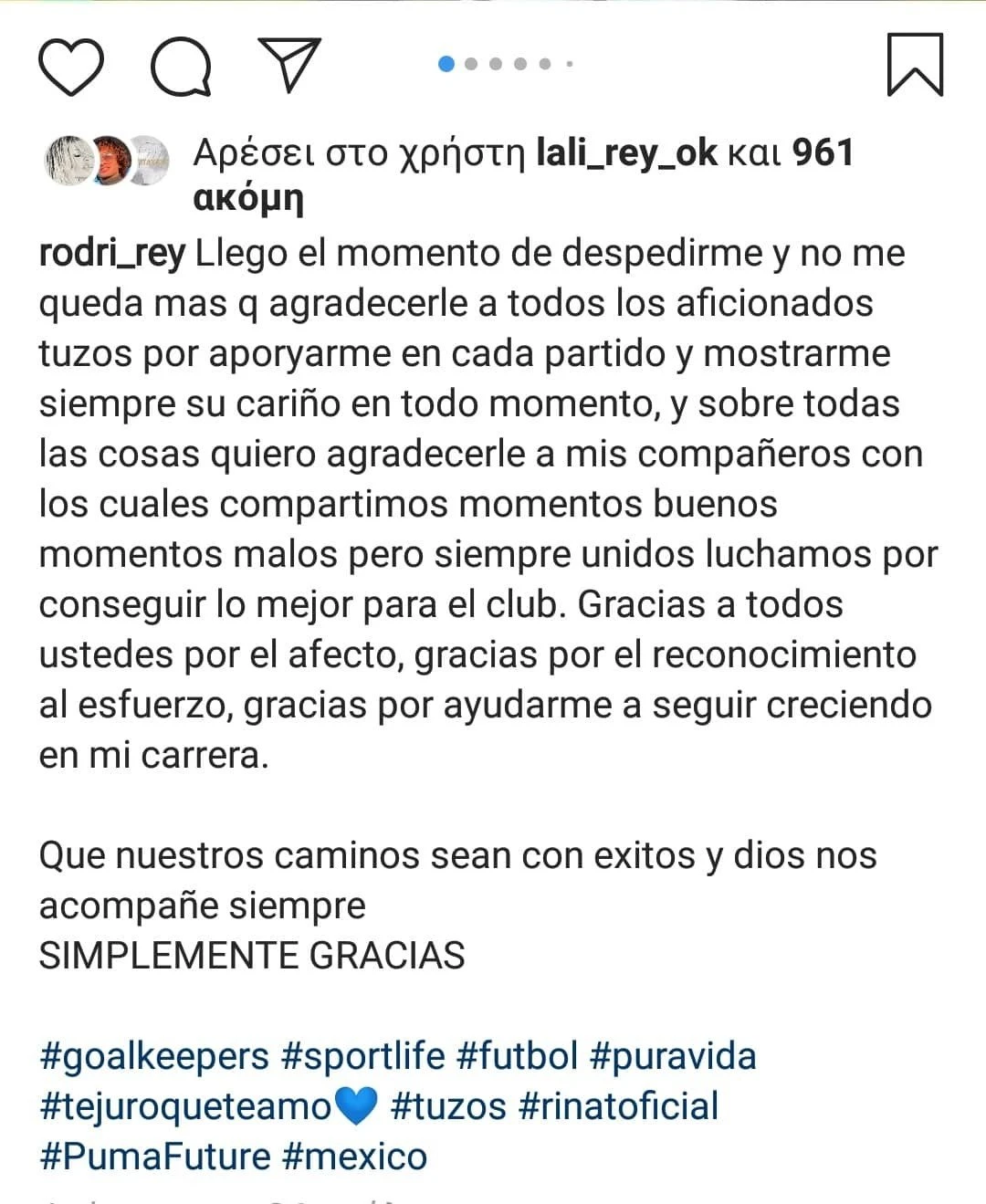The image size is (986, 1204).
Task: Open the #sportlife hashtag
Action: (362, 1056)
